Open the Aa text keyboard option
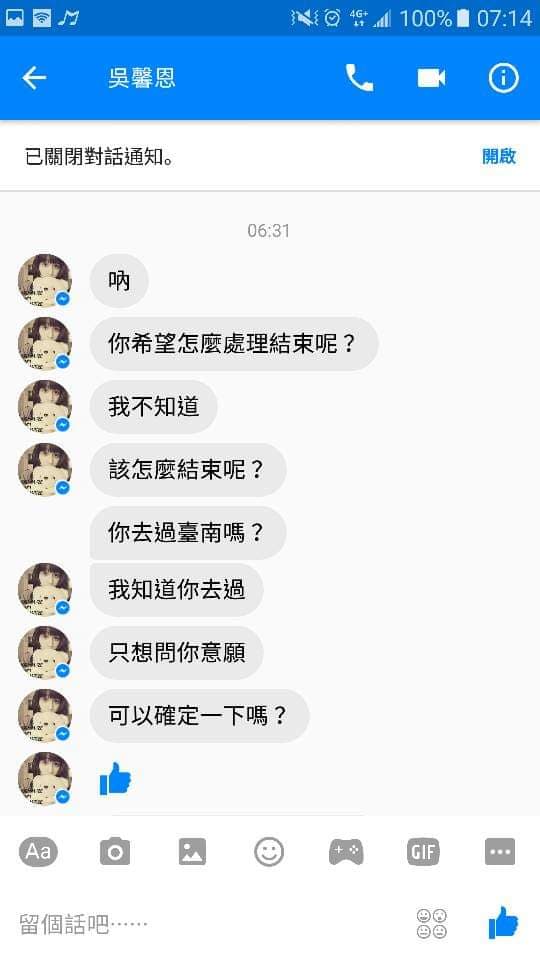The height and width of the screenshot is (960, 540). [x=39, y=851]
